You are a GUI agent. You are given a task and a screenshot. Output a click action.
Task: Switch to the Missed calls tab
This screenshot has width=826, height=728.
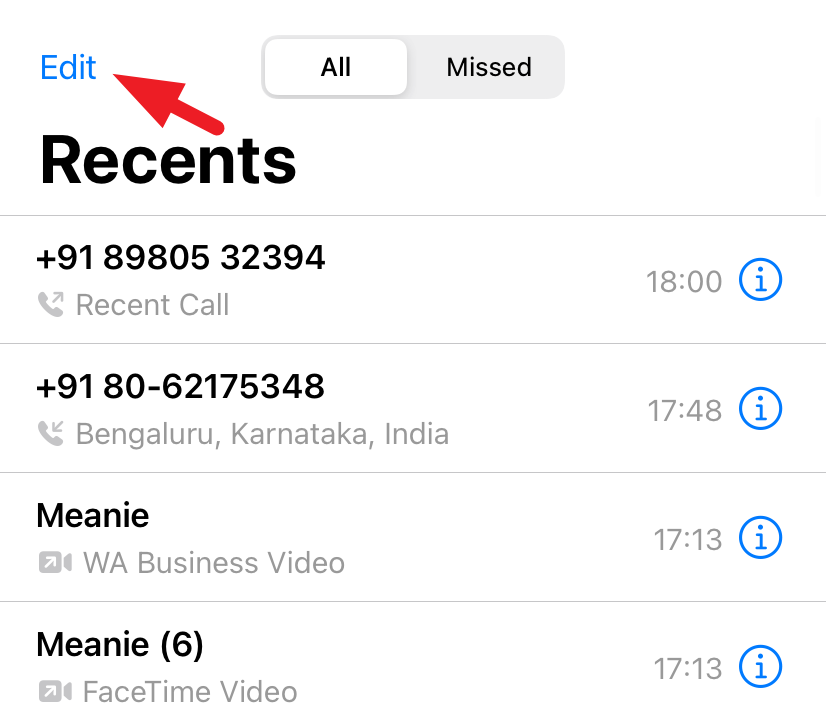click(x=488, y=67)
